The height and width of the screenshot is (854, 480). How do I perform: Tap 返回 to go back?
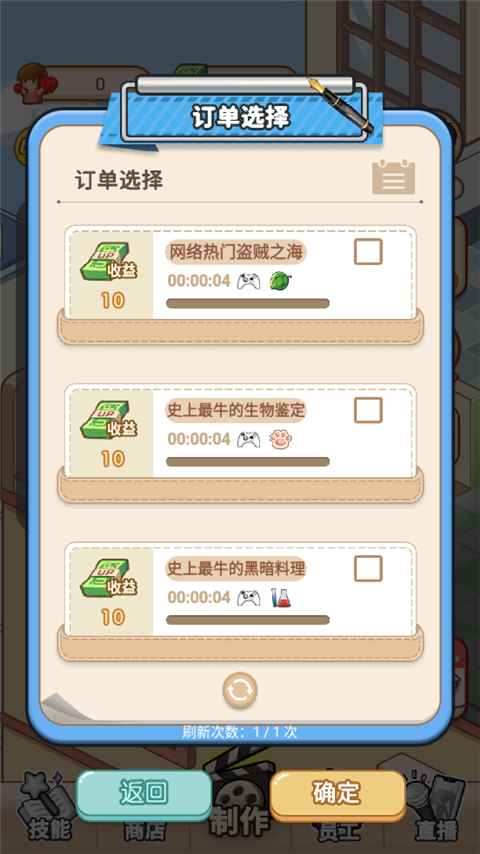point(144,795)
